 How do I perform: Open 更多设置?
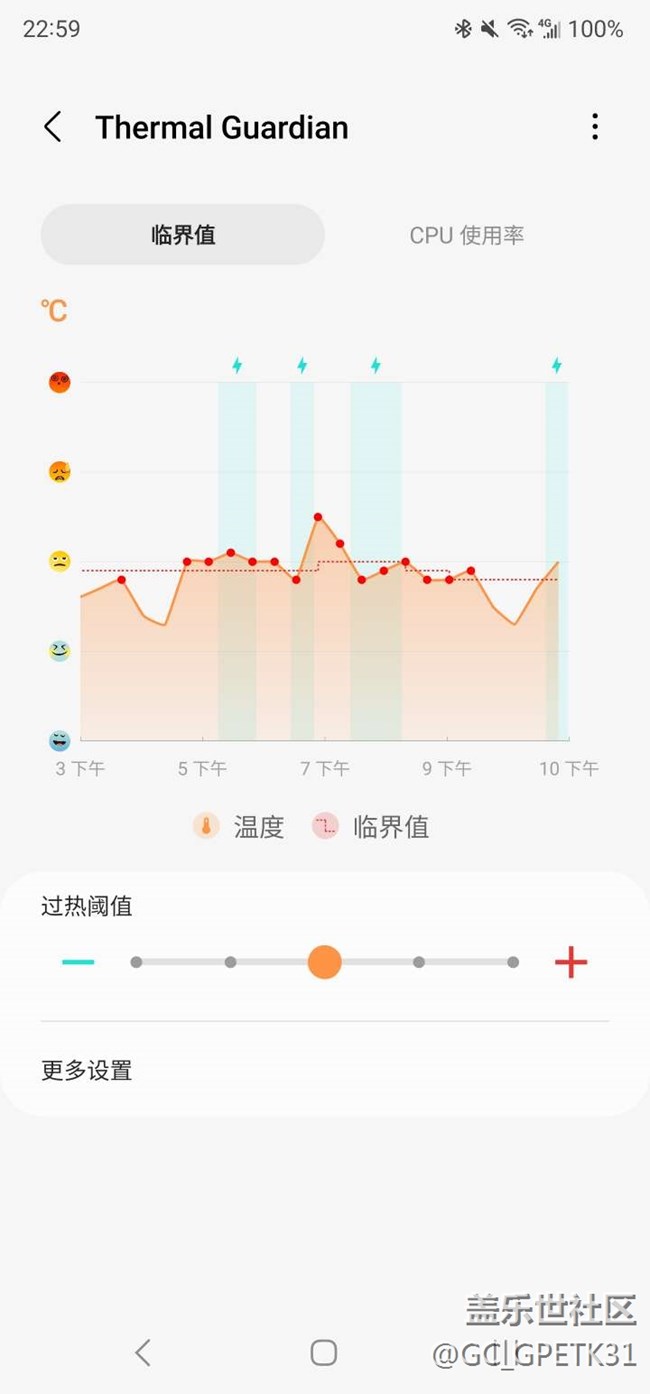(x=325, y=1071)
